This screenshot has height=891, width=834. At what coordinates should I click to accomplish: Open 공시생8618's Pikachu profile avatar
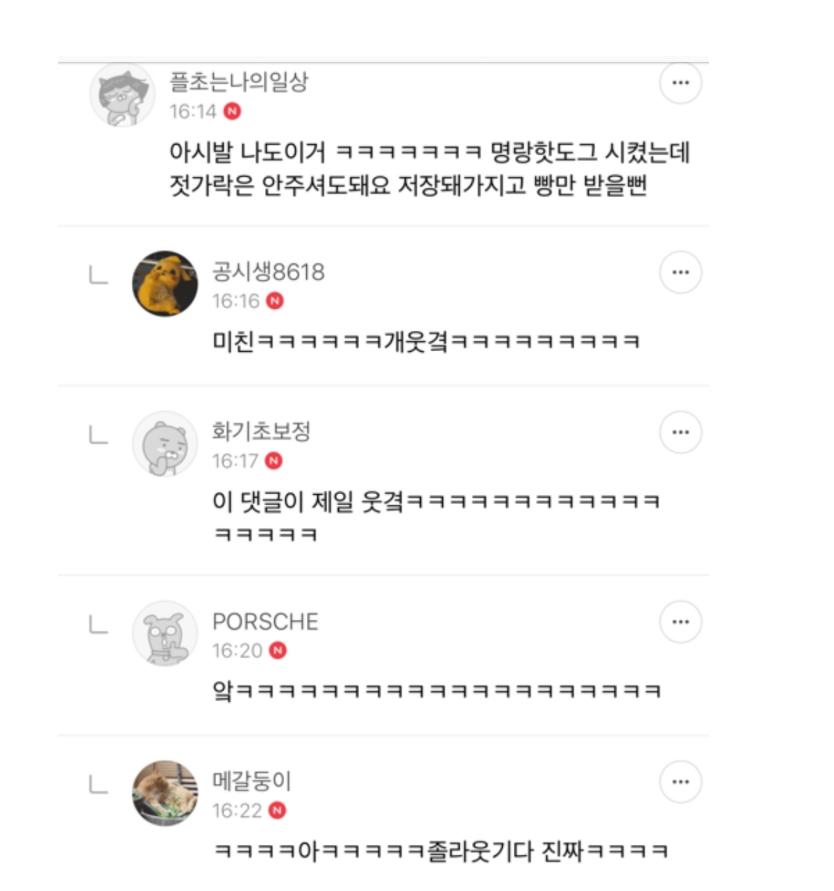(165, 284)
